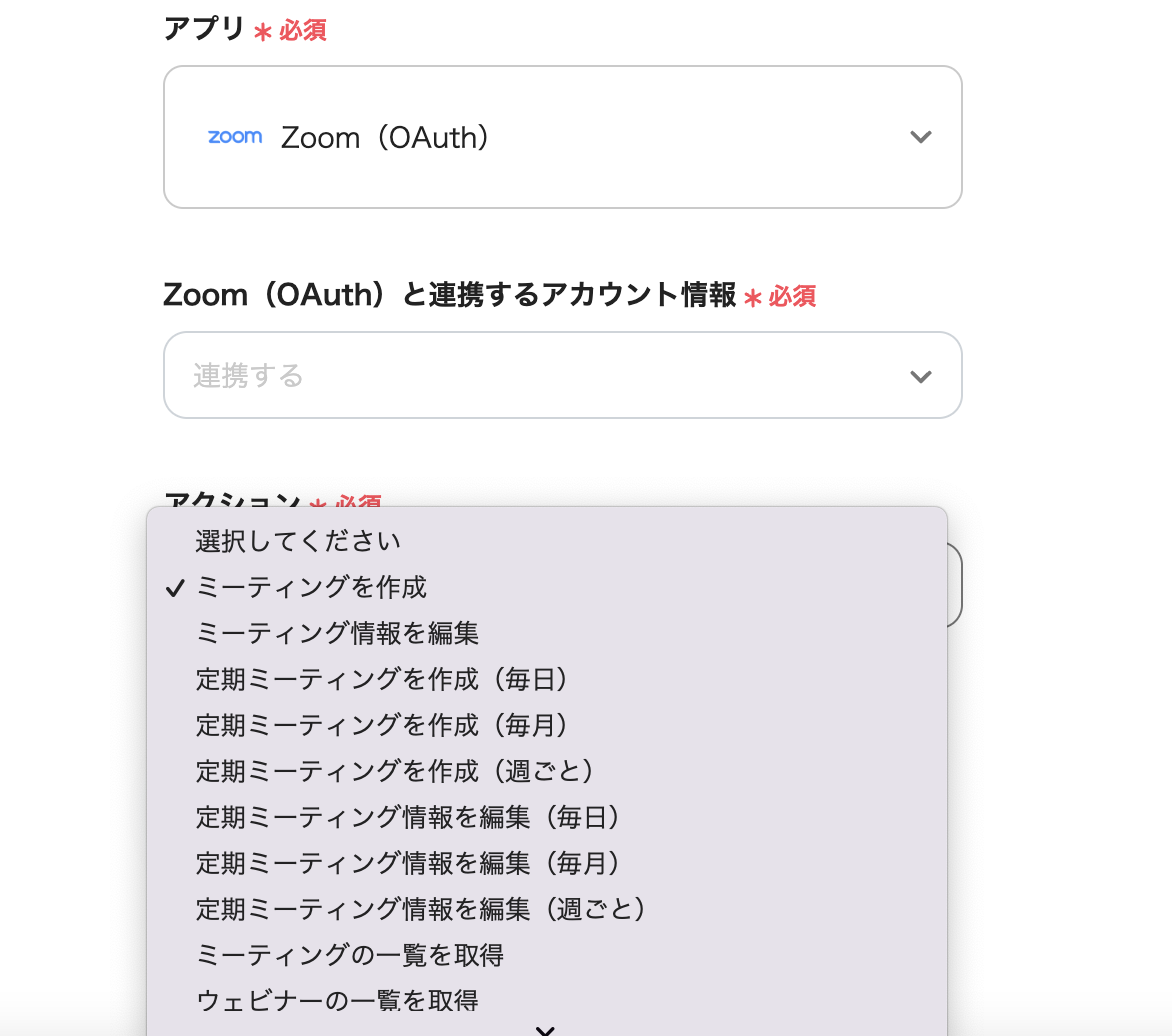Pick 定期ミーティング情報を編集（毎日）

tap(410, 817)
